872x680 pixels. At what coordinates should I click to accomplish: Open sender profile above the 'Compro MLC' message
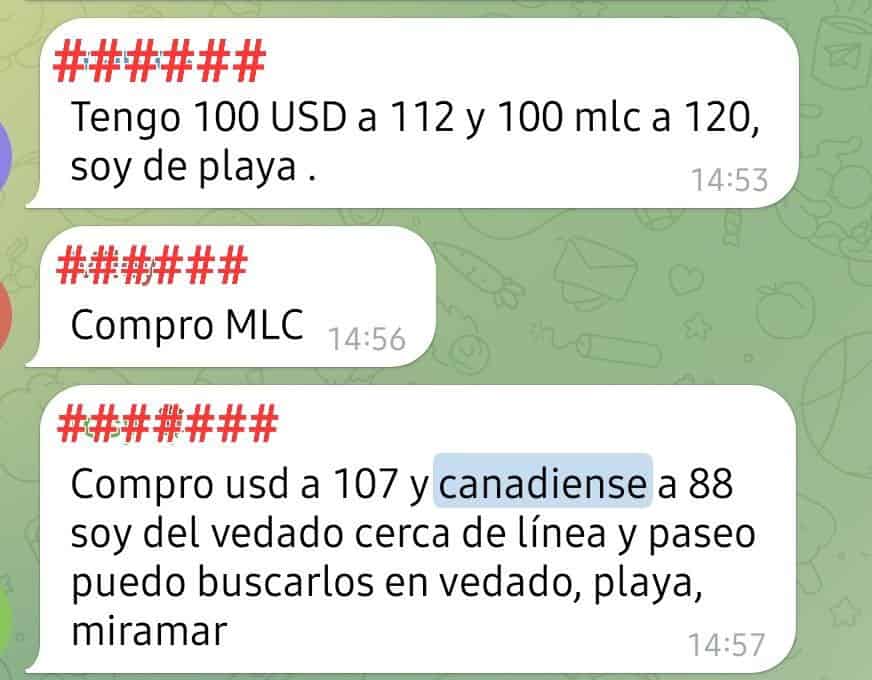(150, 267)
